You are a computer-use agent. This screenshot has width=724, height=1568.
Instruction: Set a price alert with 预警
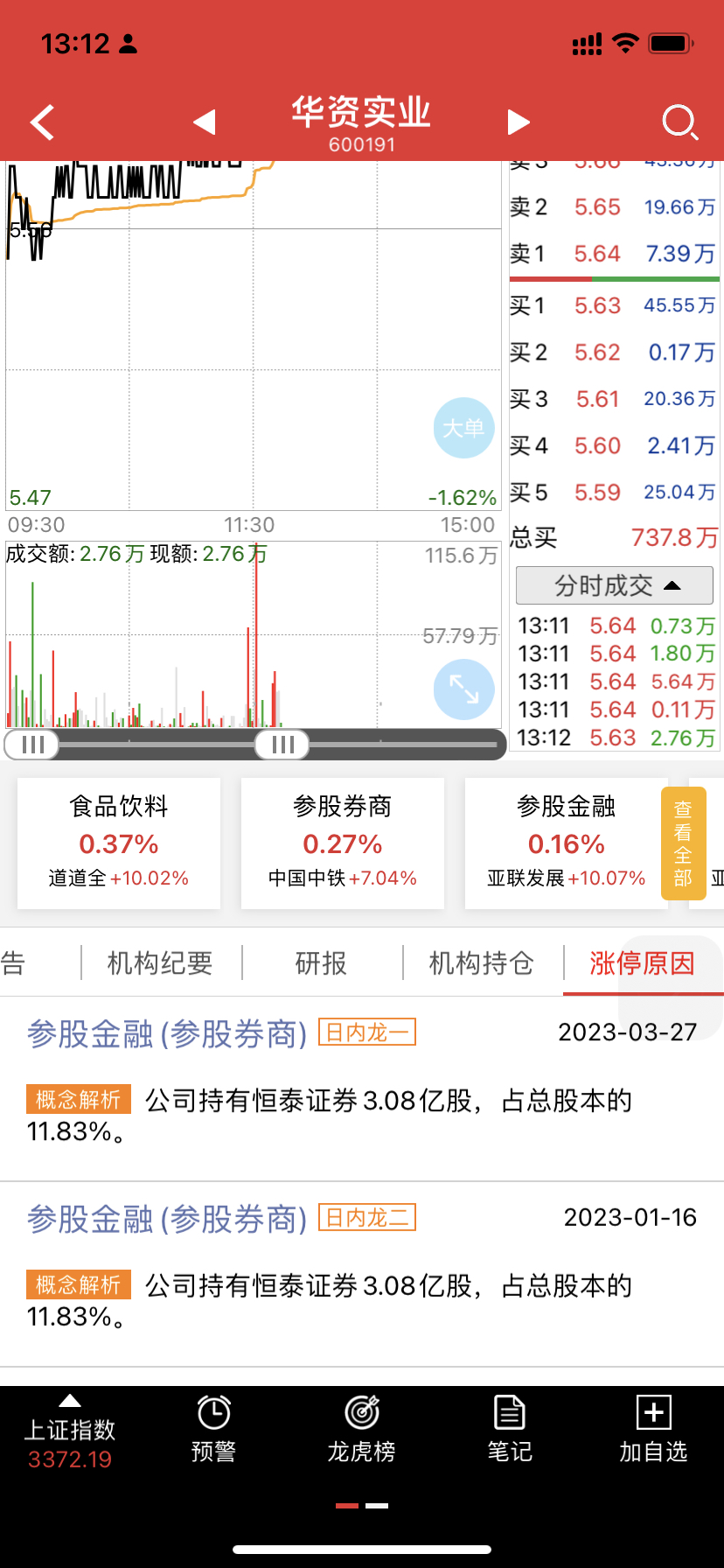click(x=214, y=1429)
